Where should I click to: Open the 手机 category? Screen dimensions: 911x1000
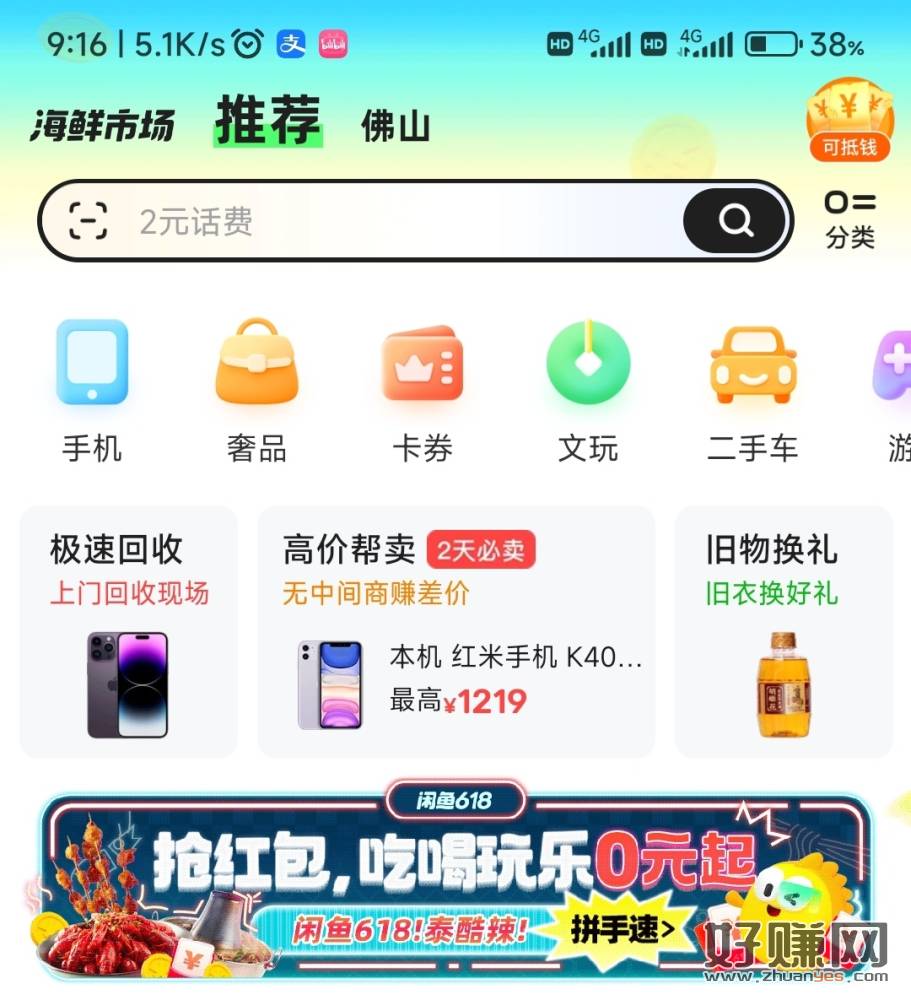click(x=92, y=392)
